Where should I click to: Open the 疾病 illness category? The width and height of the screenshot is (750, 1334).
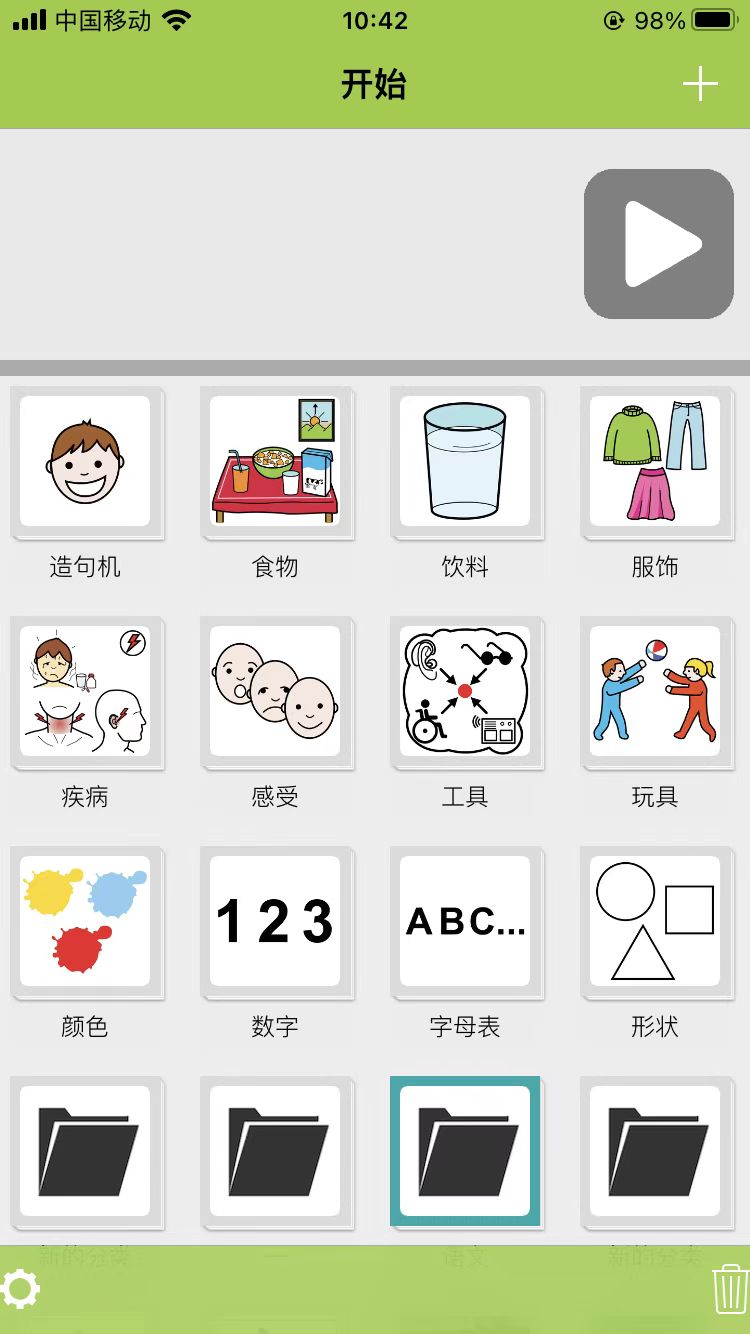click(x=86, y=692)
